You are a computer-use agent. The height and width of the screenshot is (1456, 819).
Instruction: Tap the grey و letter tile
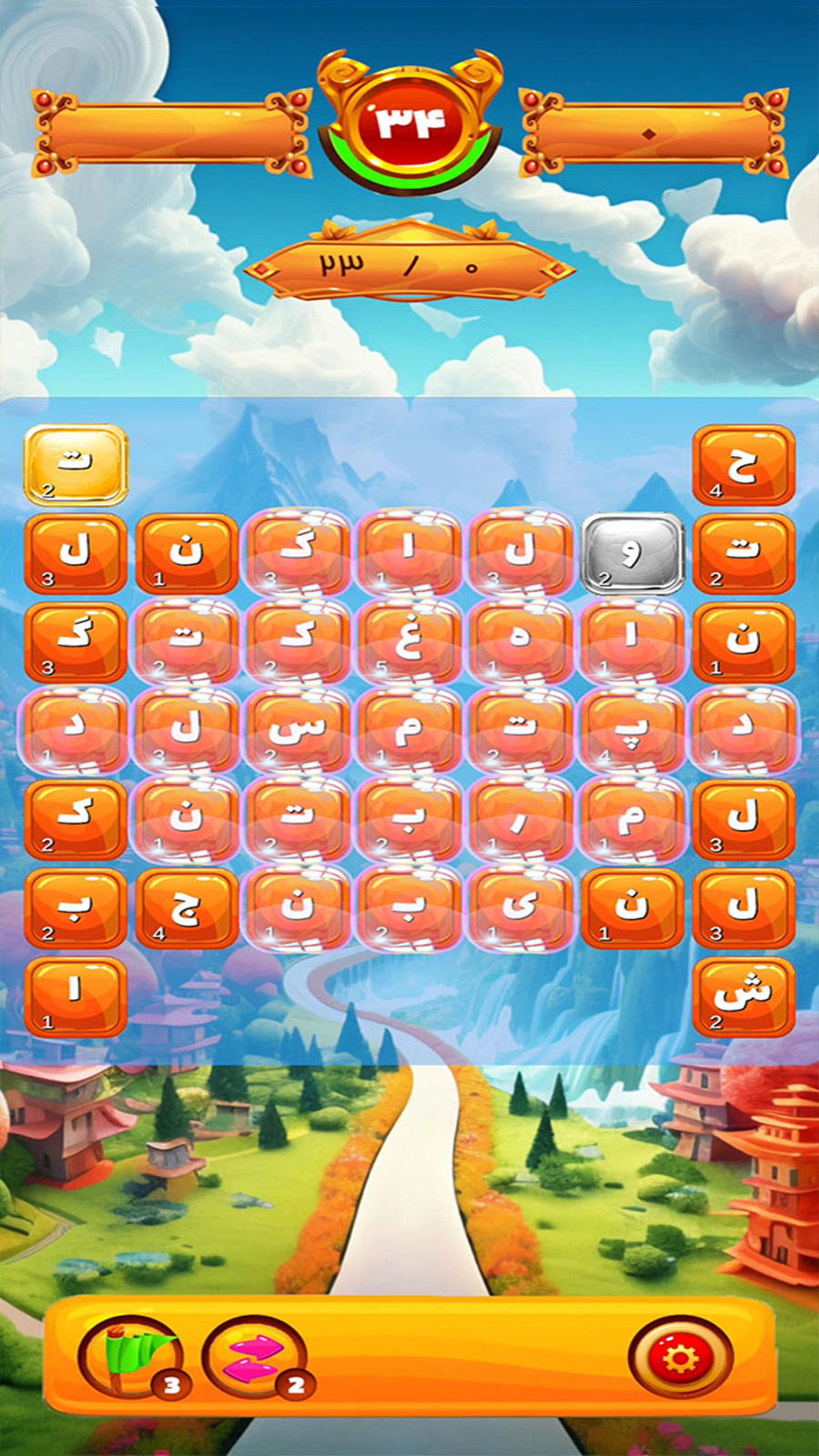pos(632,553)
